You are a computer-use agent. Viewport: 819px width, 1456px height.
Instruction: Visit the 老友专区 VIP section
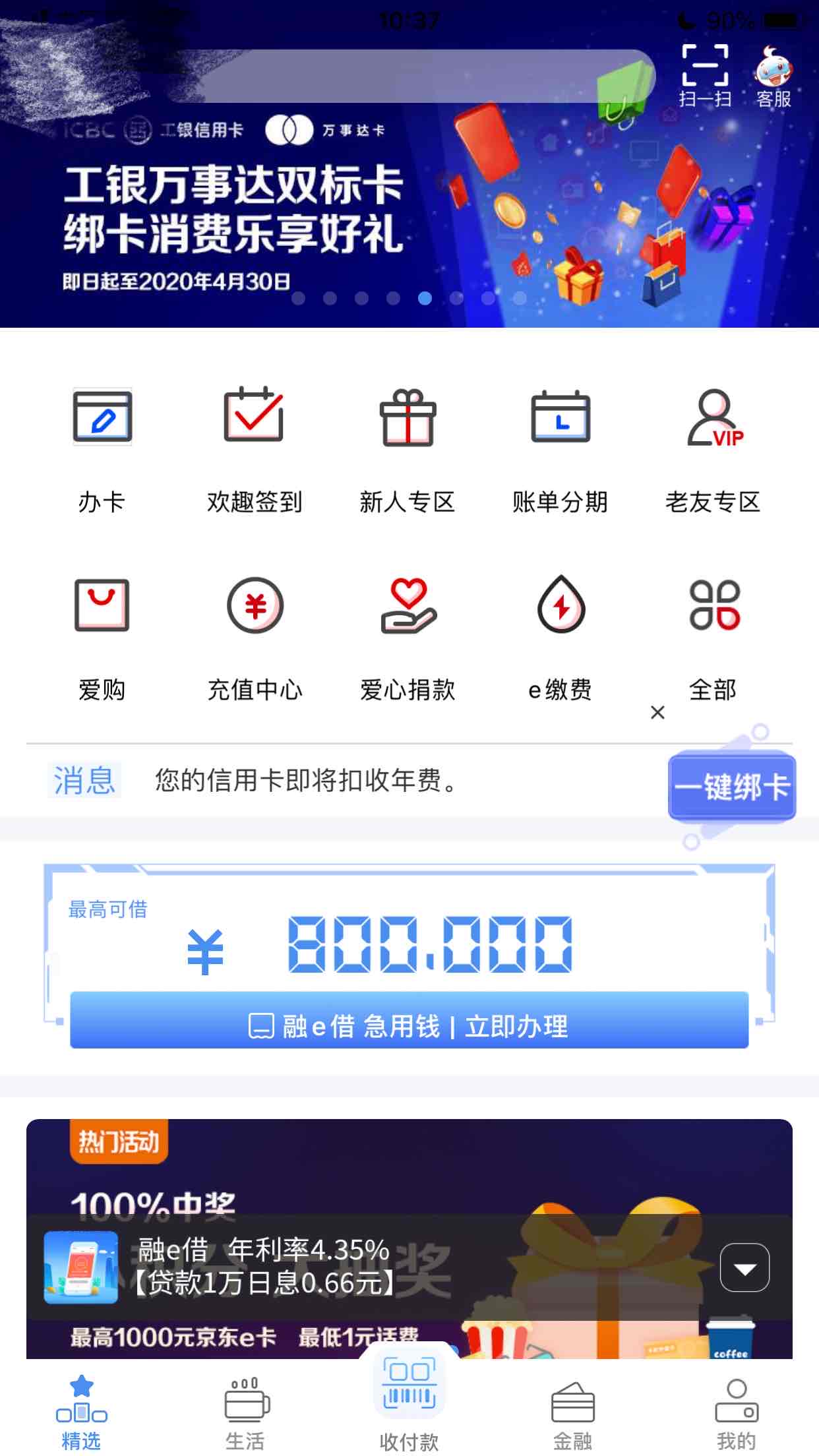pyautogui.click(x=713, y=446)
